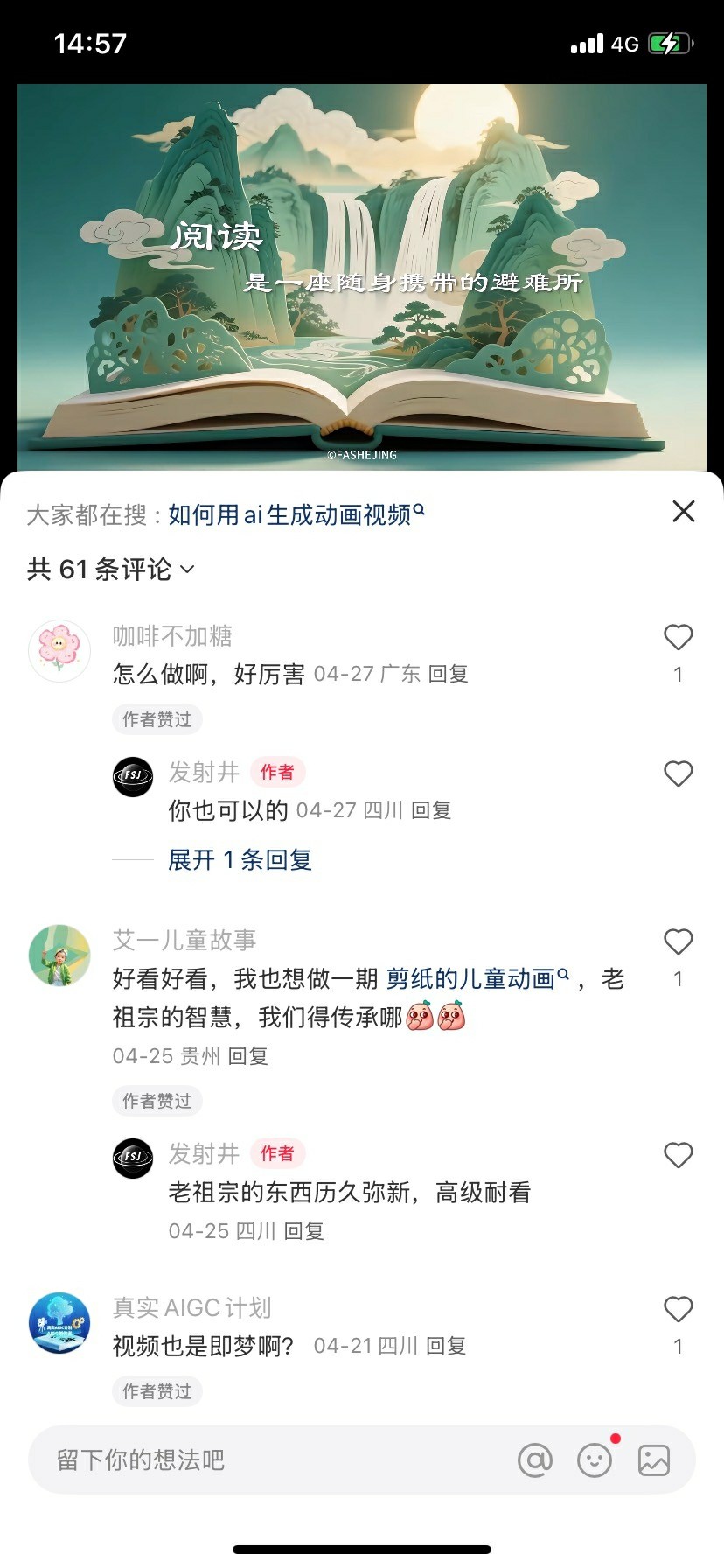Like 真实AIGC计划's comment

pyautogui.click(x=678, y=1310)
